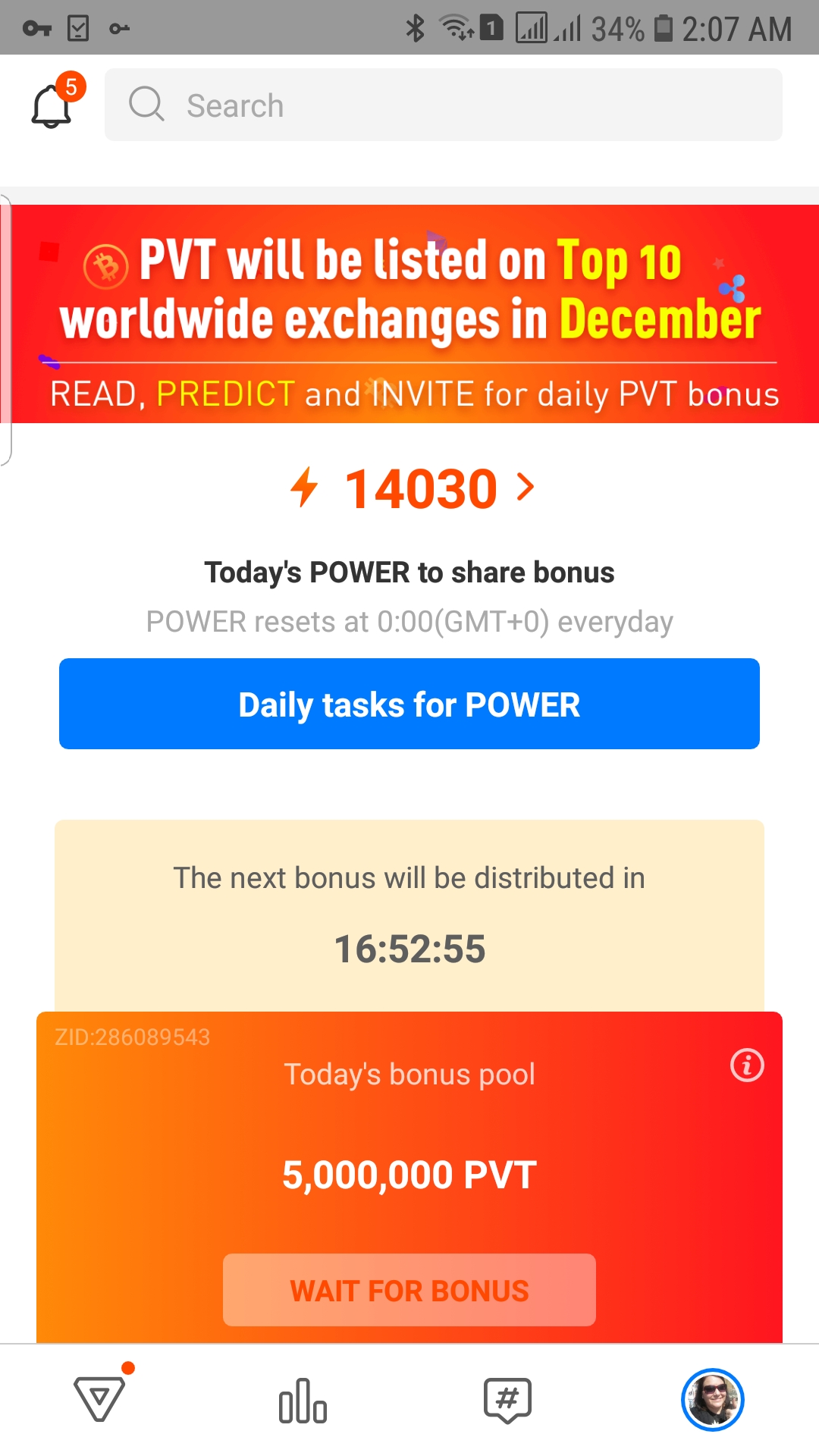The width and height of the screenshot is (819, 1456).
Task: Tap the WAIT FOR BONUS button
Action: tap(409, 1290)
